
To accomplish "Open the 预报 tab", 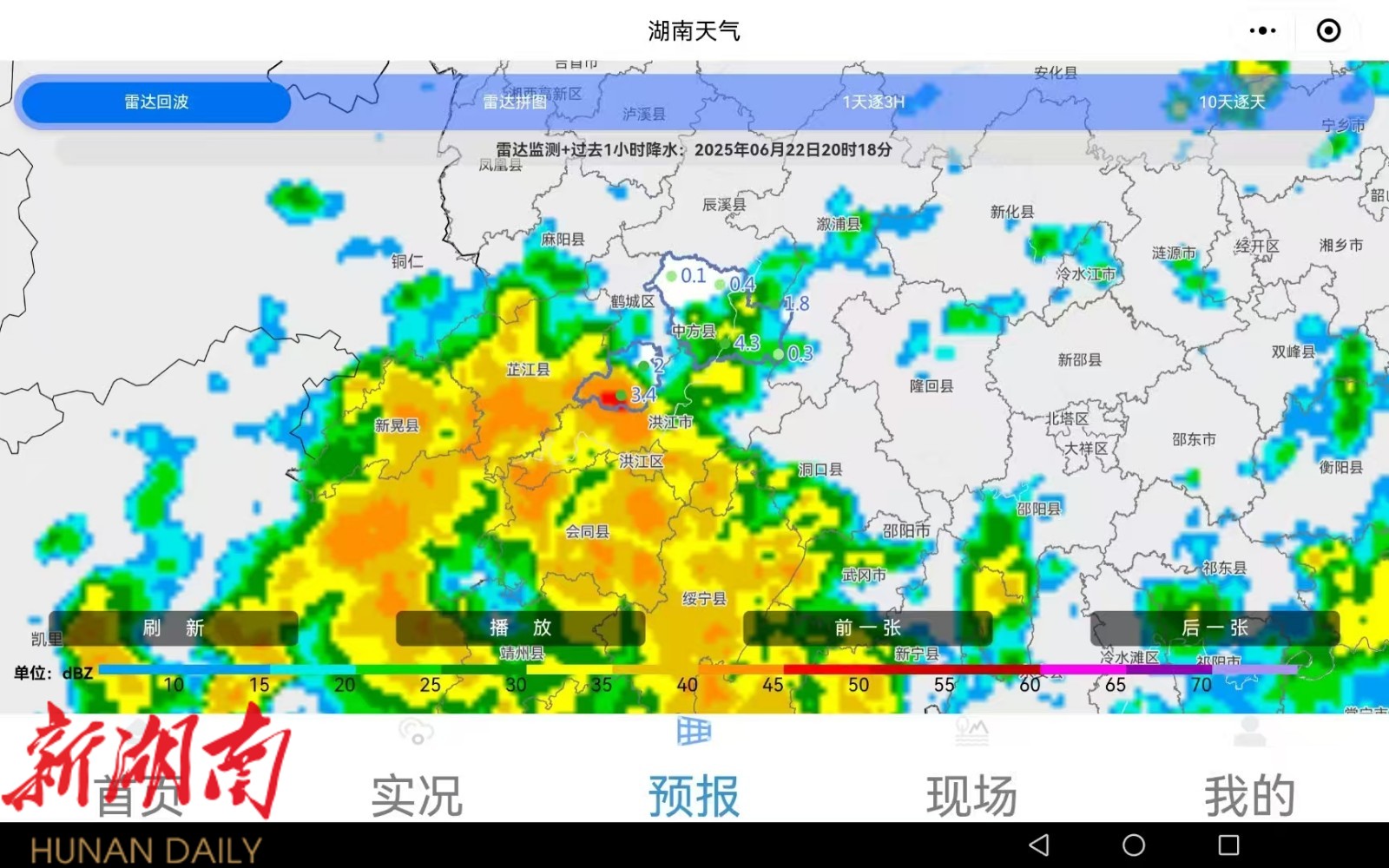I will click(694, 773).
